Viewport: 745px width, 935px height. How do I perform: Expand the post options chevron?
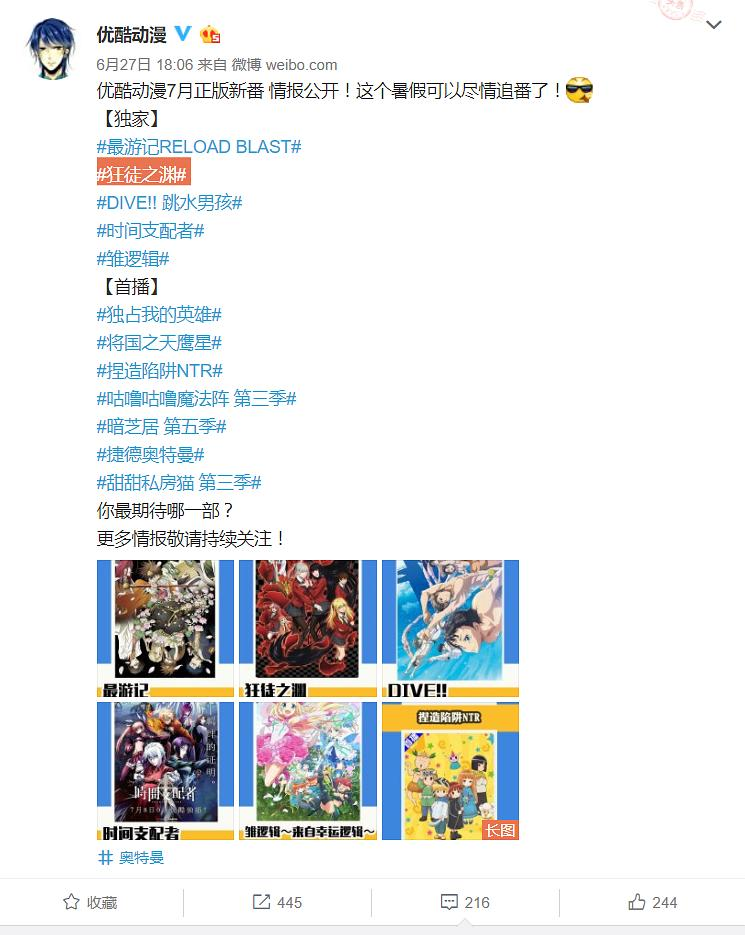[x=713, y=26]
